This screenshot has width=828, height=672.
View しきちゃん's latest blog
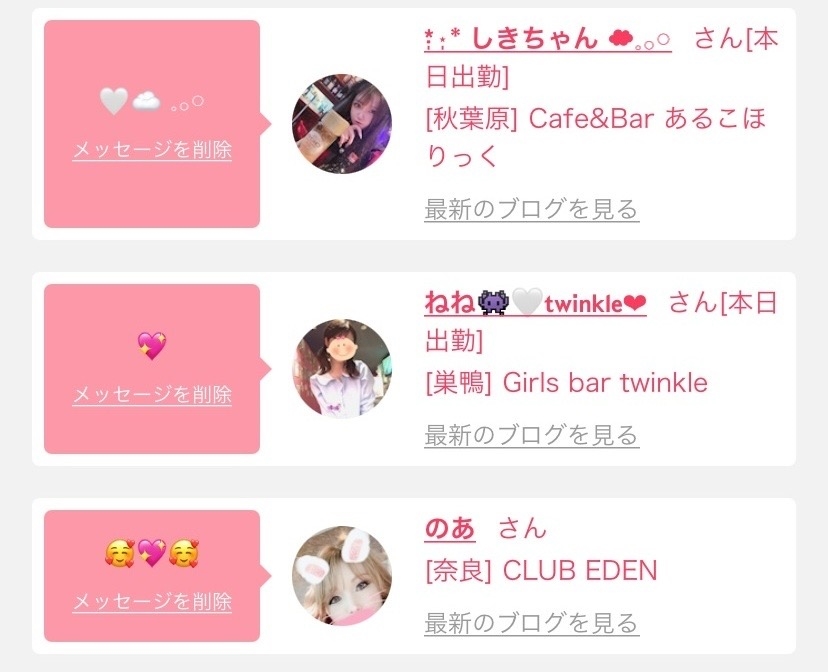pyautogui.click(x=531, y=210)
